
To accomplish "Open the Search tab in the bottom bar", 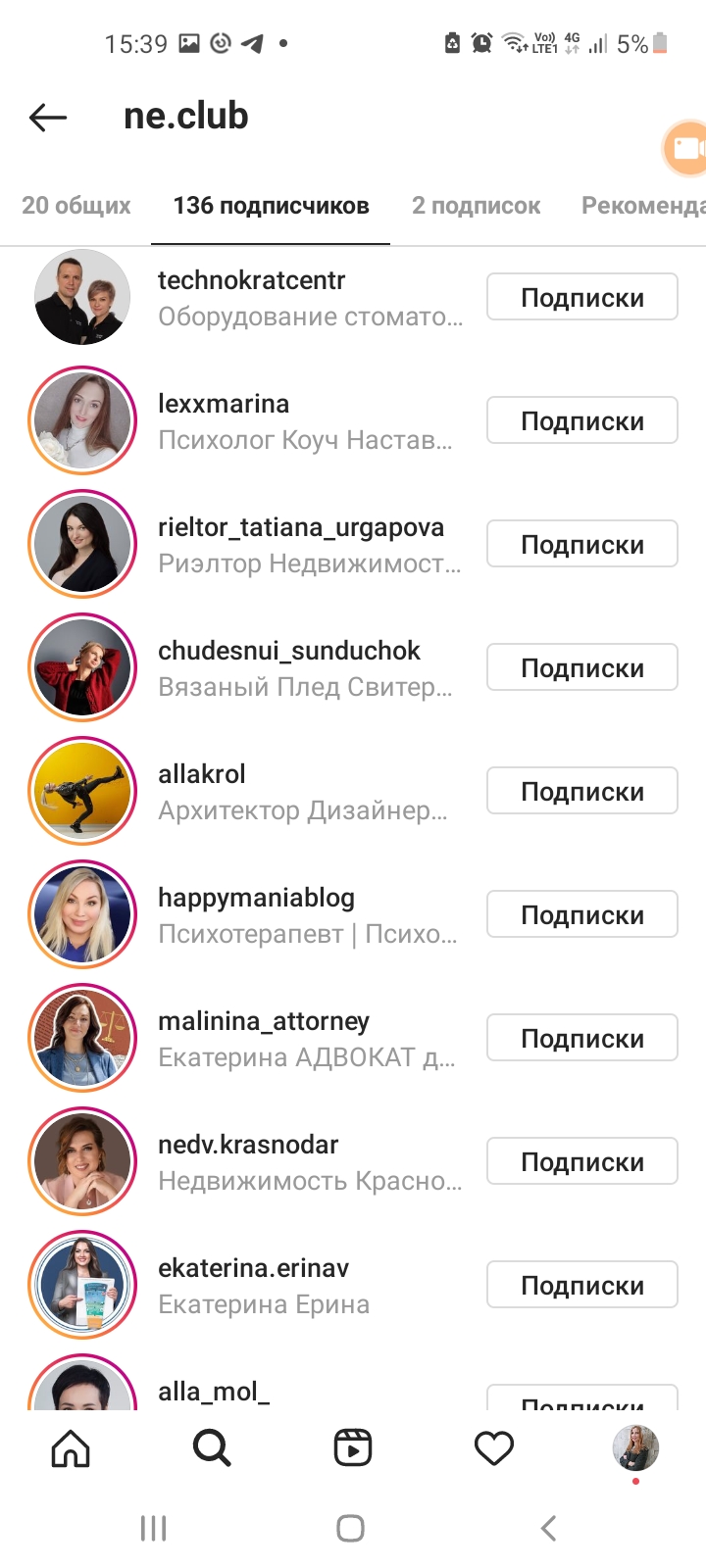I will point(212,1447).
